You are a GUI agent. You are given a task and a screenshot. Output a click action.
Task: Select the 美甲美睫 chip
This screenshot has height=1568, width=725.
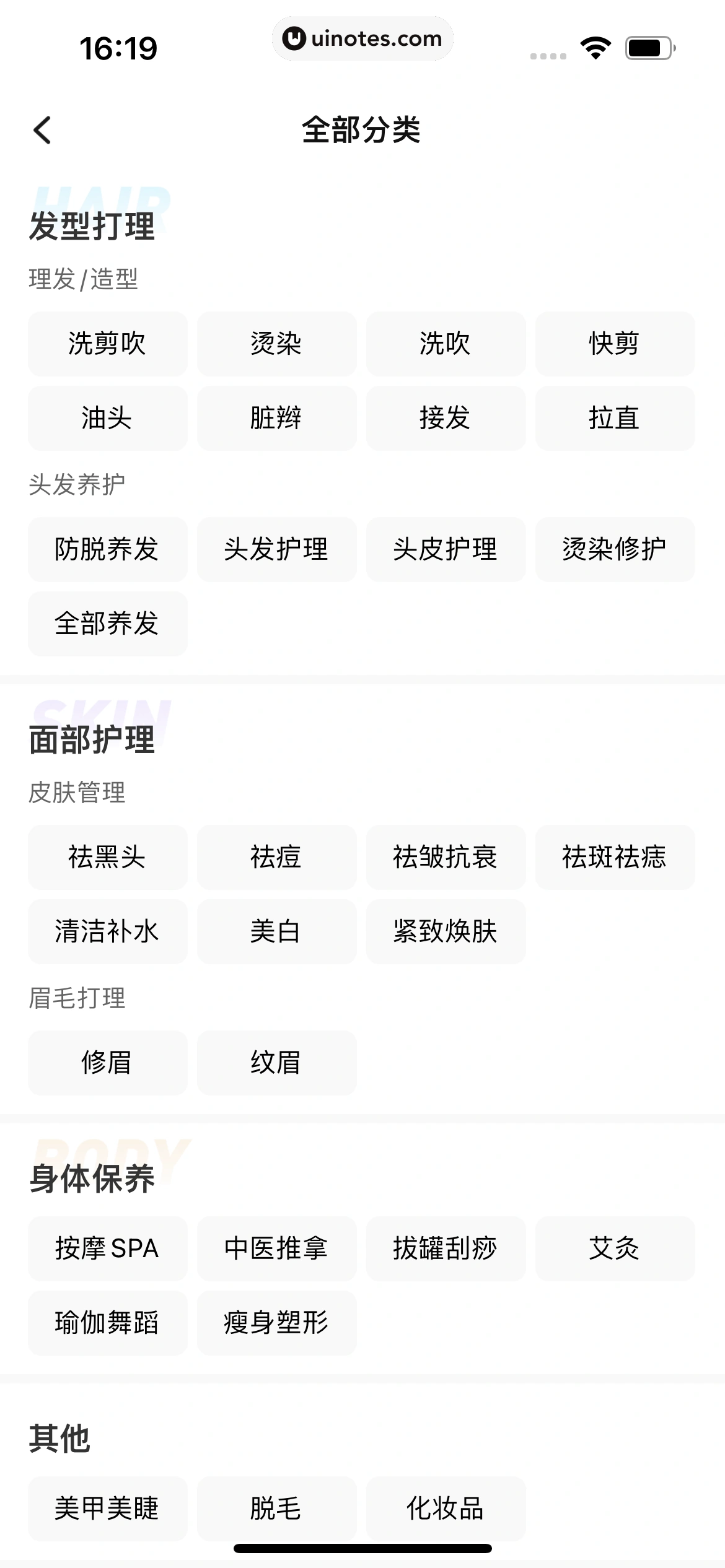[x=107, y=1508]
